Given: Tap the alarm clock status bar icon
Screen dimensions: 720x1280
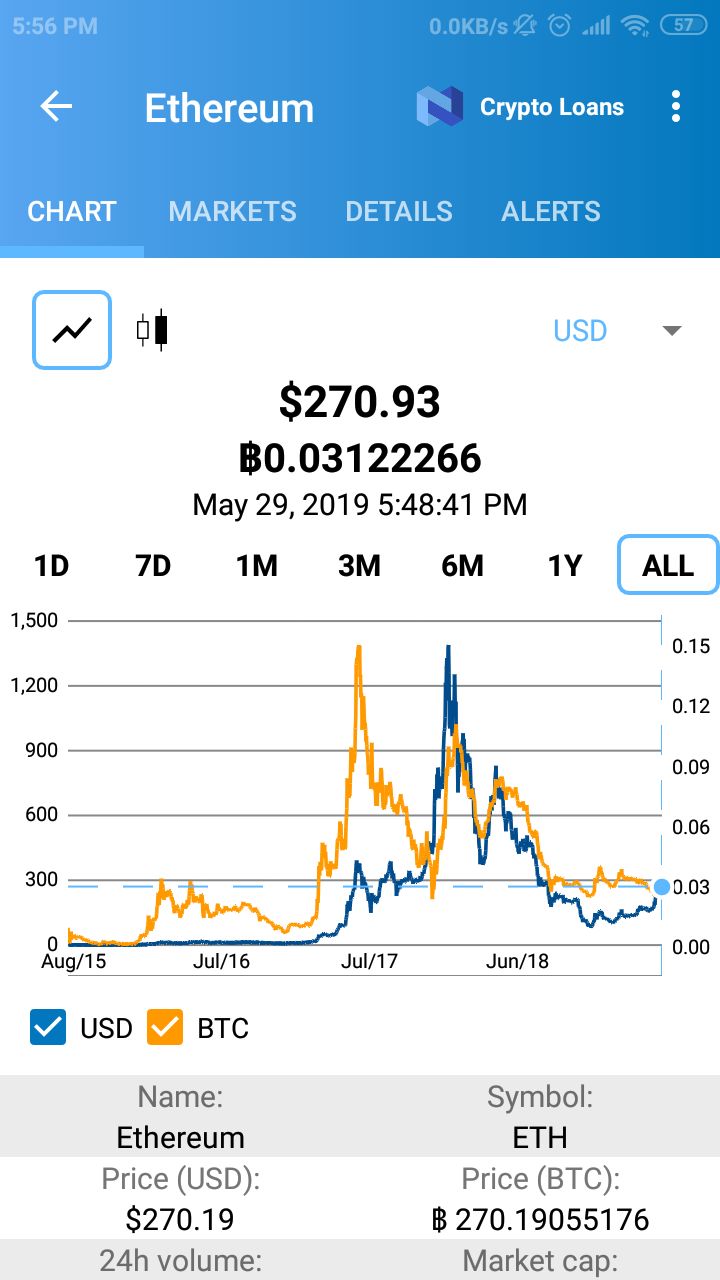Looking at the screenshot, I should tap(560, 25).
